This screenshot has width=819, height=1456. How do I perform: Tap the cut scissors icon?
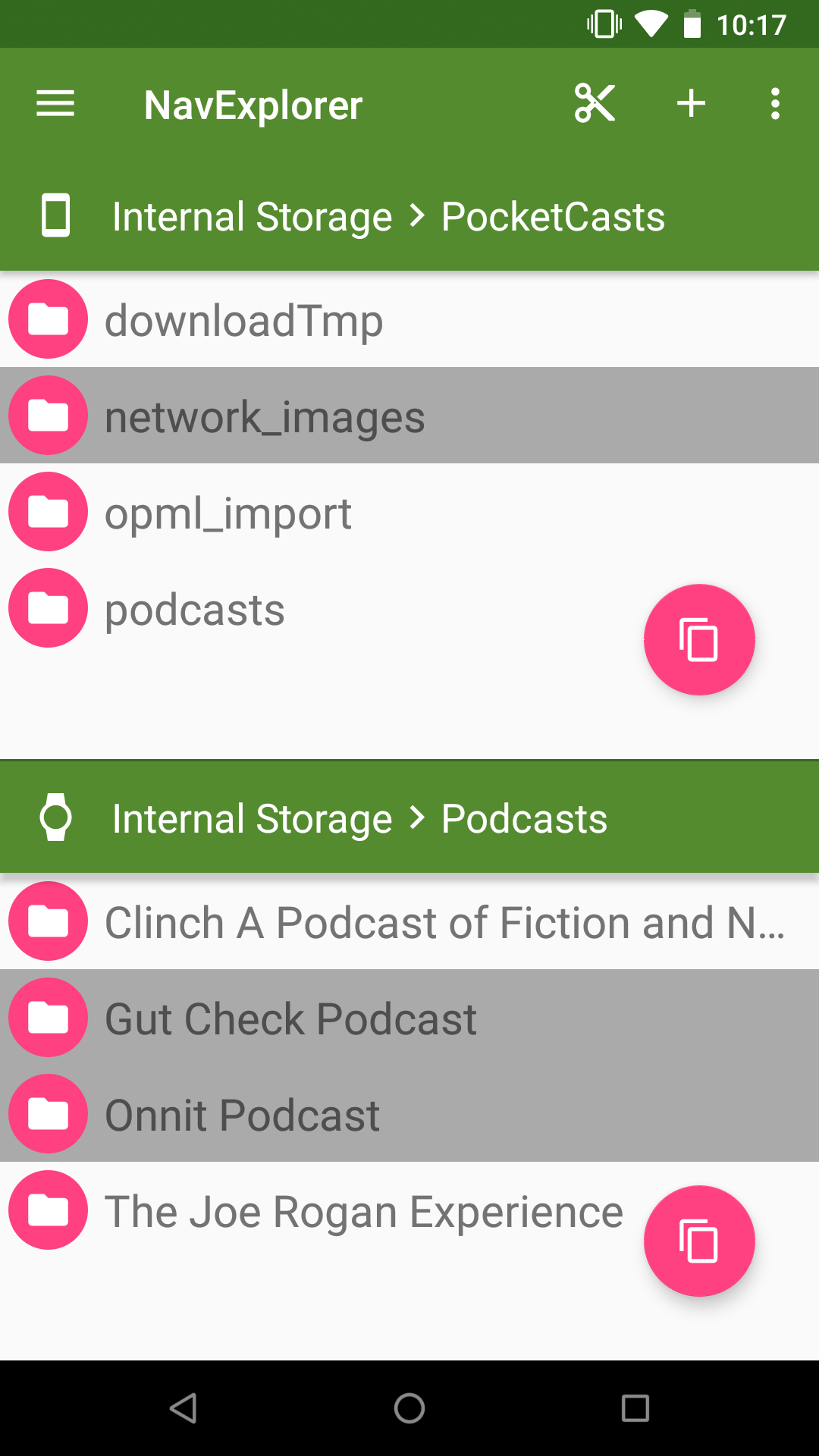[x=595, y=104]
